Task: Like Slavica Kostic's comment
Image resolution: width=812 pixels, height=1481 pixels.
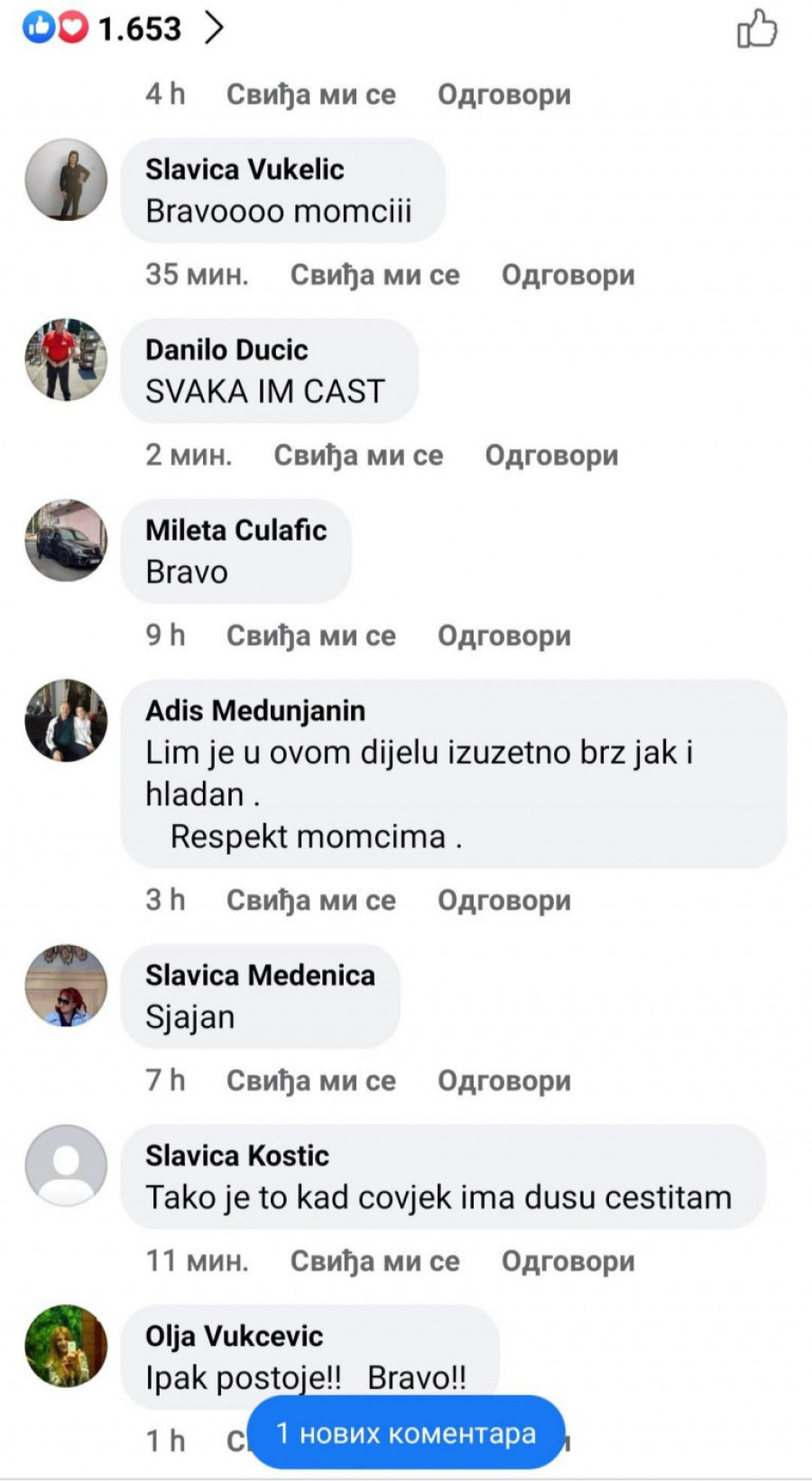Action: tap(374, 1261)
